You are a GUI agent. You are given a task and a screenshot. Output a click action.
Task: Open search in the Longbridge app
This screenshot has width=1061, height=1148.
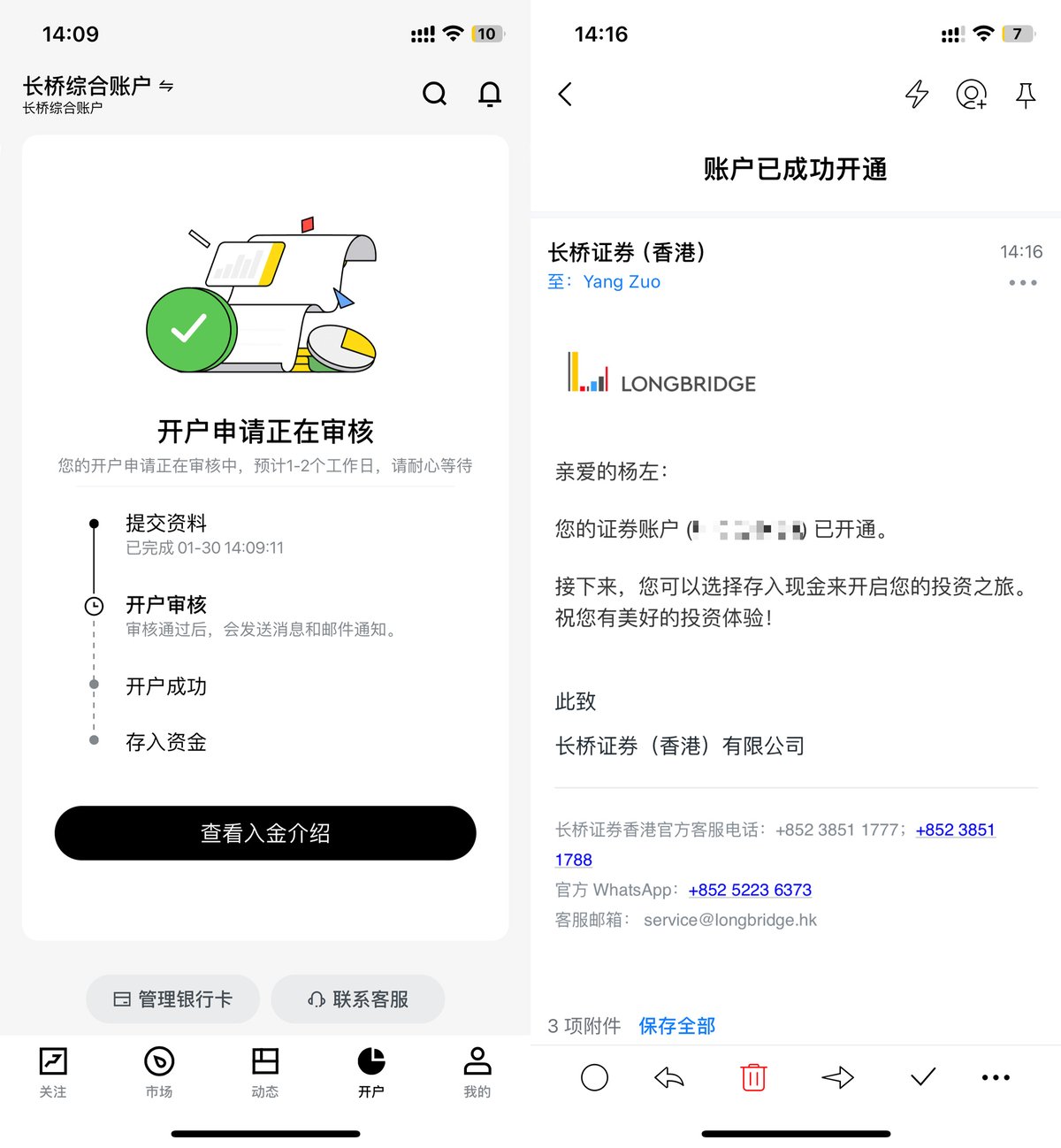pyautogui.click(x=434, y=94)
